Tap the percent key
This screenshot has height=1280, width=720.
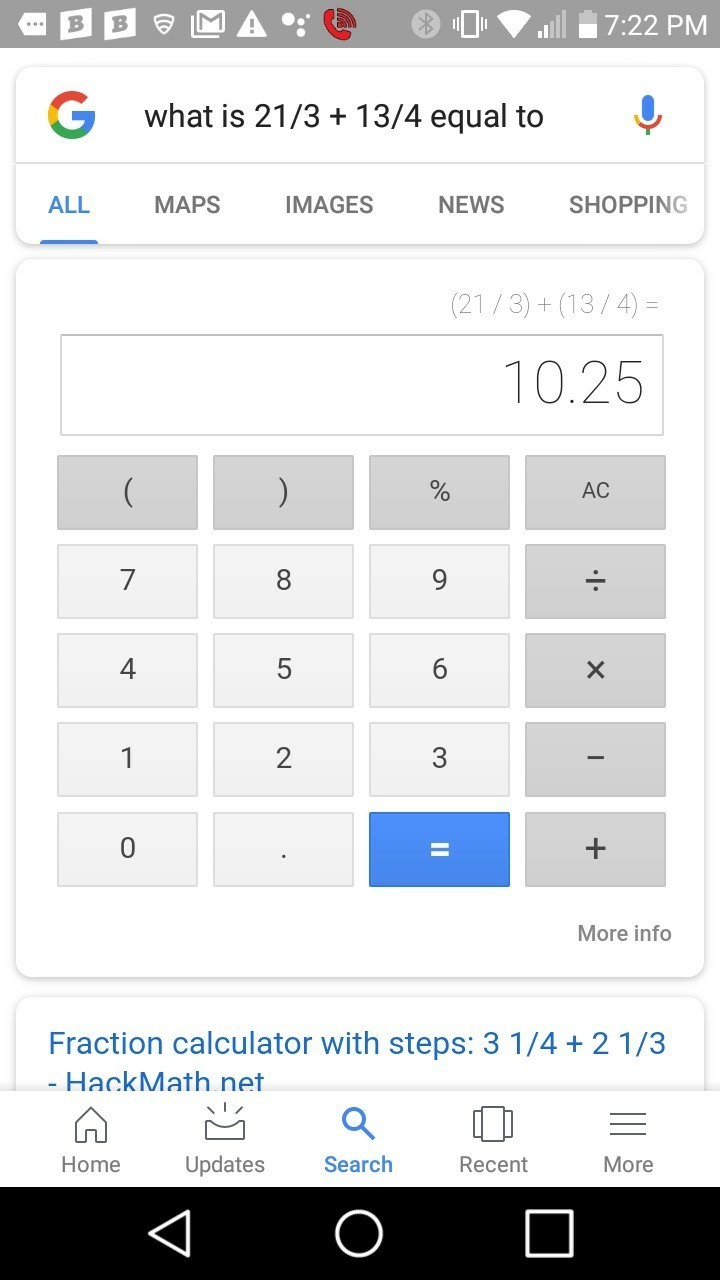click(439, 491)
